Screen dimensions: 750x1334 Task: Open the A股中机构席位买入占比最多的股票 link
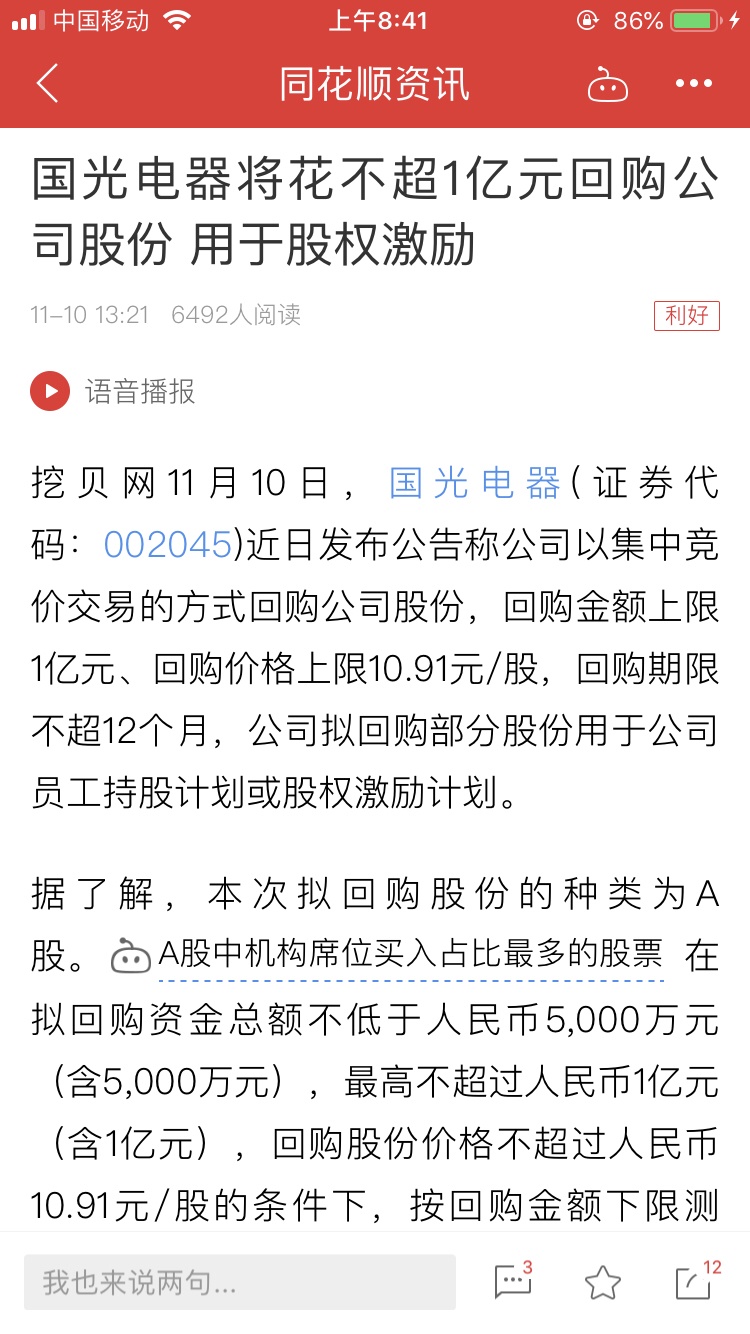coord(410,955)
